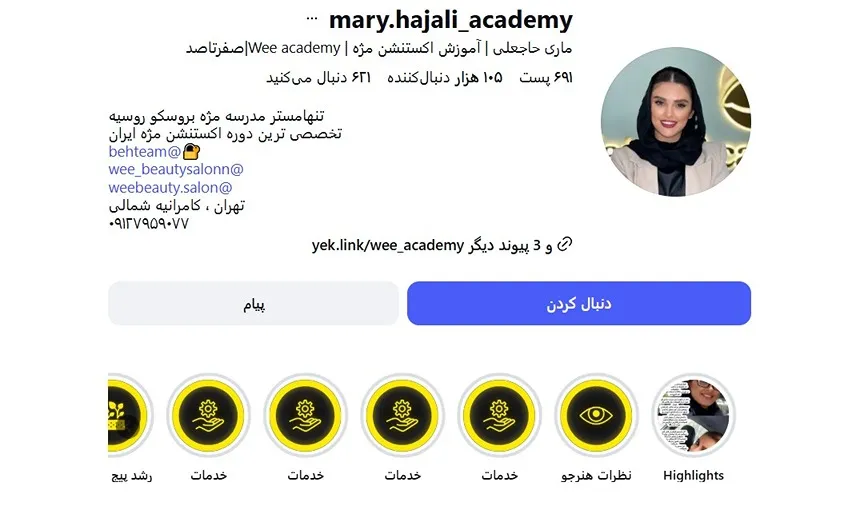This screenshot has width=844, height=506.
Task: Open the @behteam mention
Action: pos(145,152)
